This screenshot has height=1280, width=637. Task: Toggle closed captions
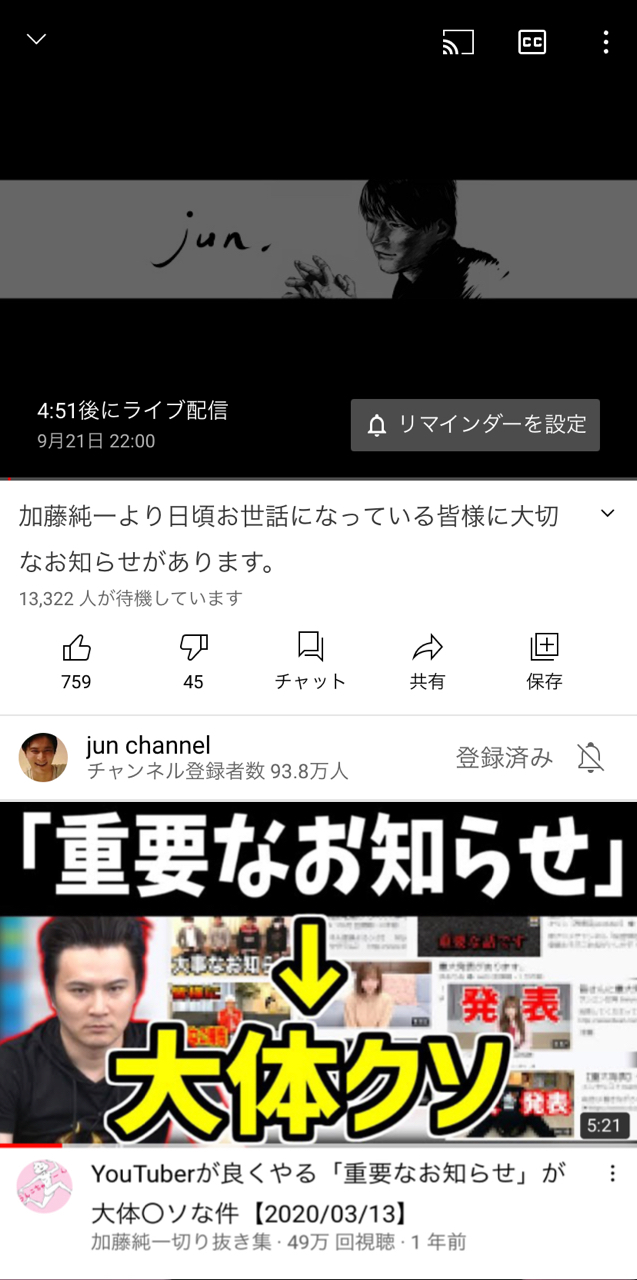click(532, 42)
